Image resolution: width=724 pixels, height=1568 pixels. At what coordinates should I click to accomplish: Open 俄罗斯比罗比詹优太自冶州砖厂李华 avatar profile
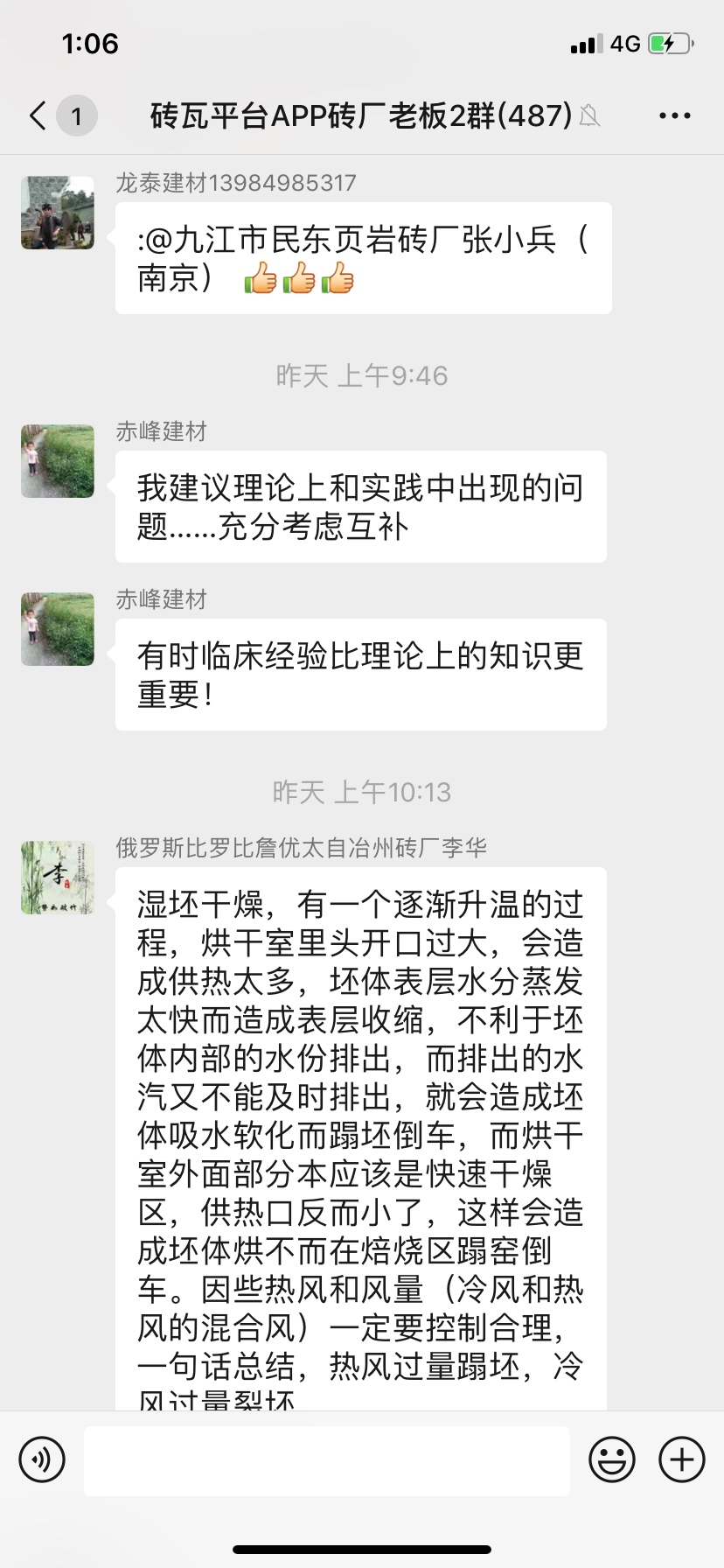click(x=58, y=878)
